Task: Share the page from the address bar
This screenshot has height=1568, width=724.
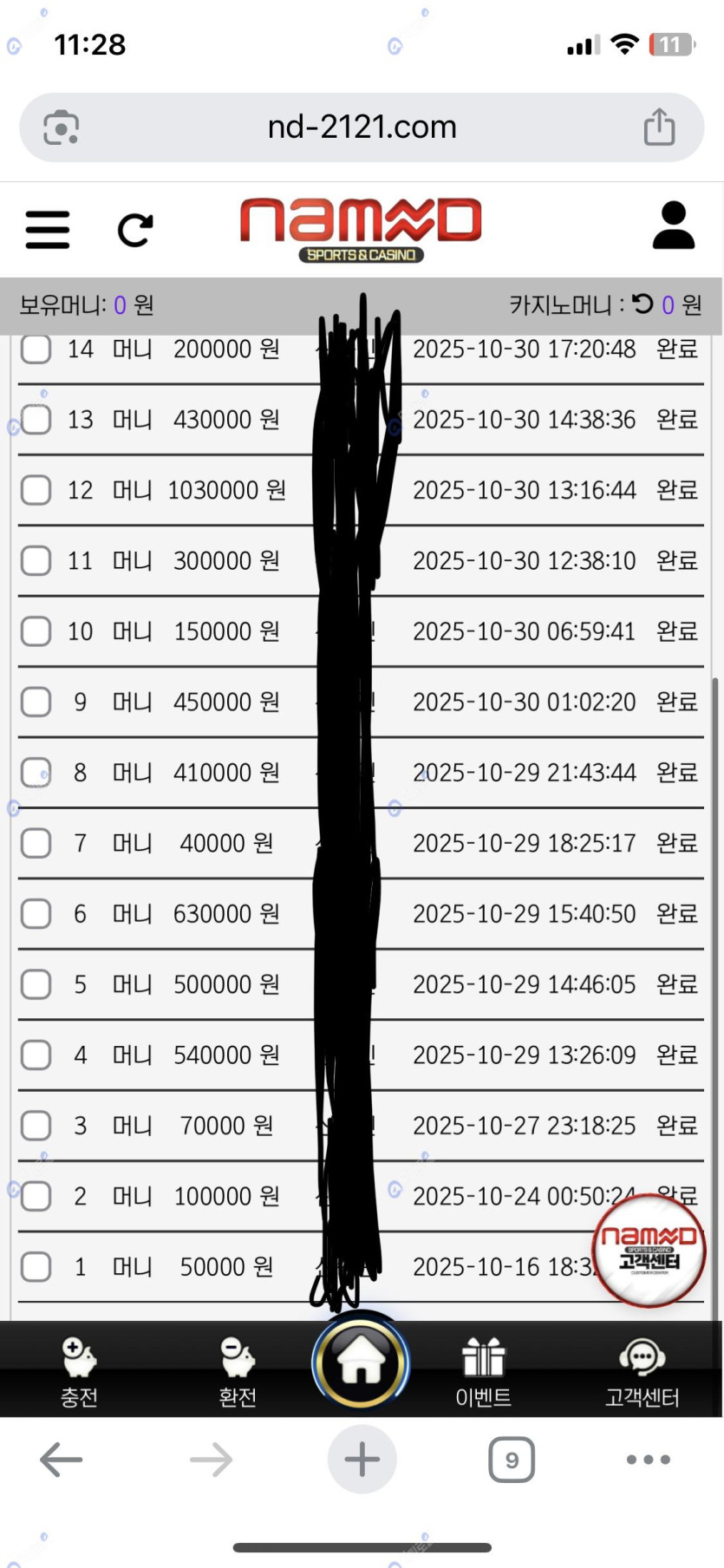Action: point(659,127)
